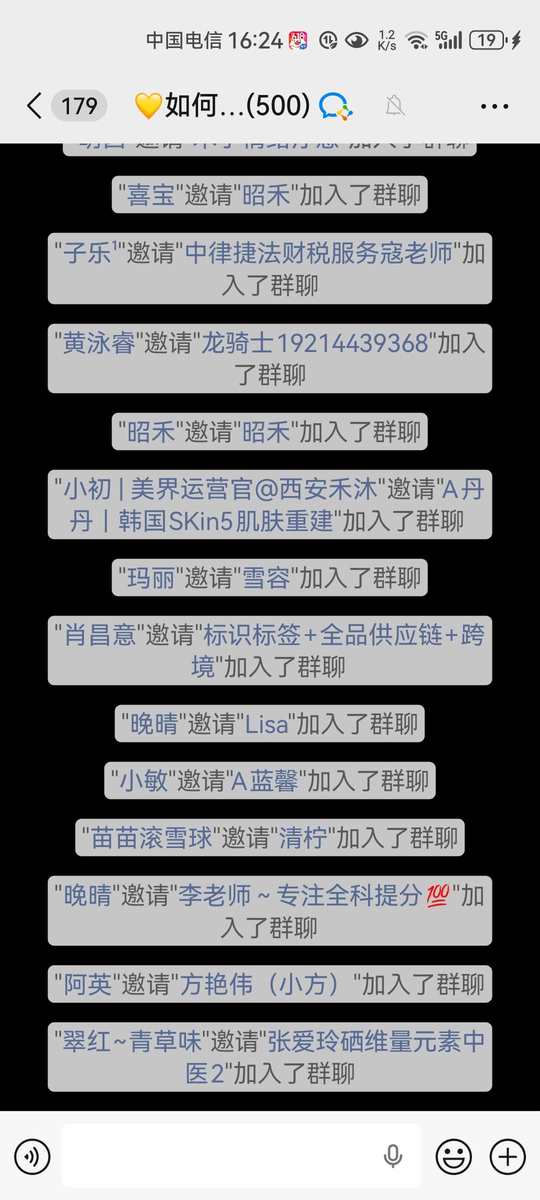Open the emoji sticker panel
Viewport: 540px width, 1200px height.
pyautogui.click(x=453, y=1157)
